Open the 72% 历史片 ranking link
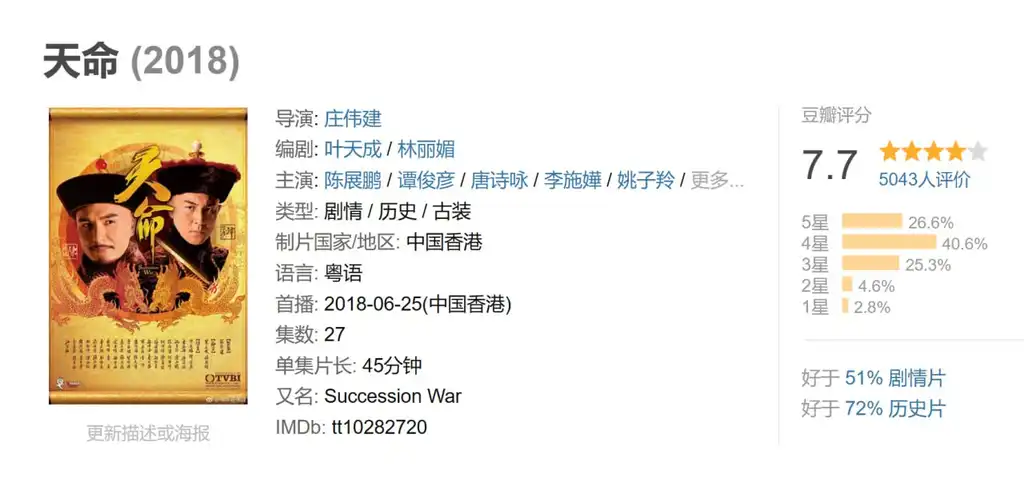Viewport: 1024px width, 482px height. pyautogui.click(x=894, y=408)
